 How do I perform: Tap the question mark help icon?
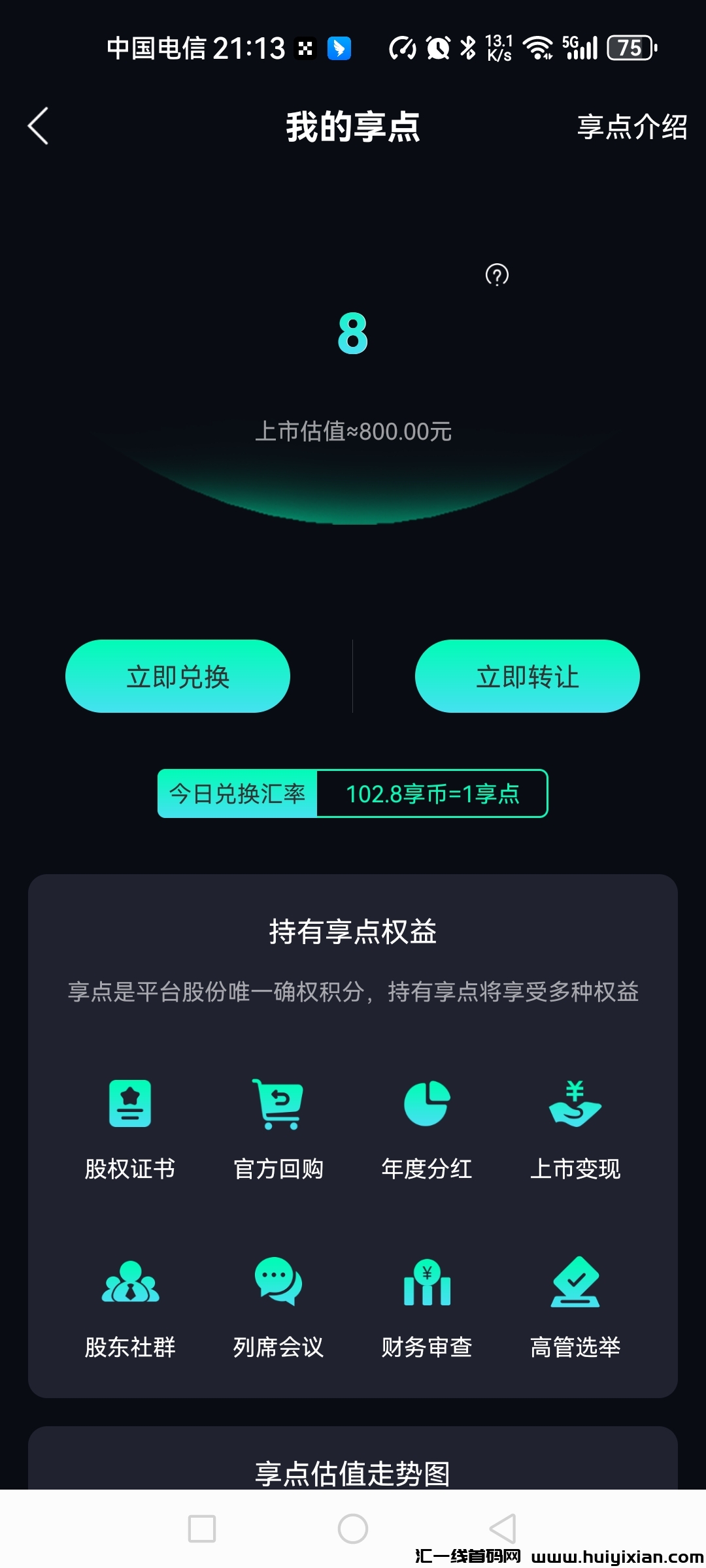point(497,275)
